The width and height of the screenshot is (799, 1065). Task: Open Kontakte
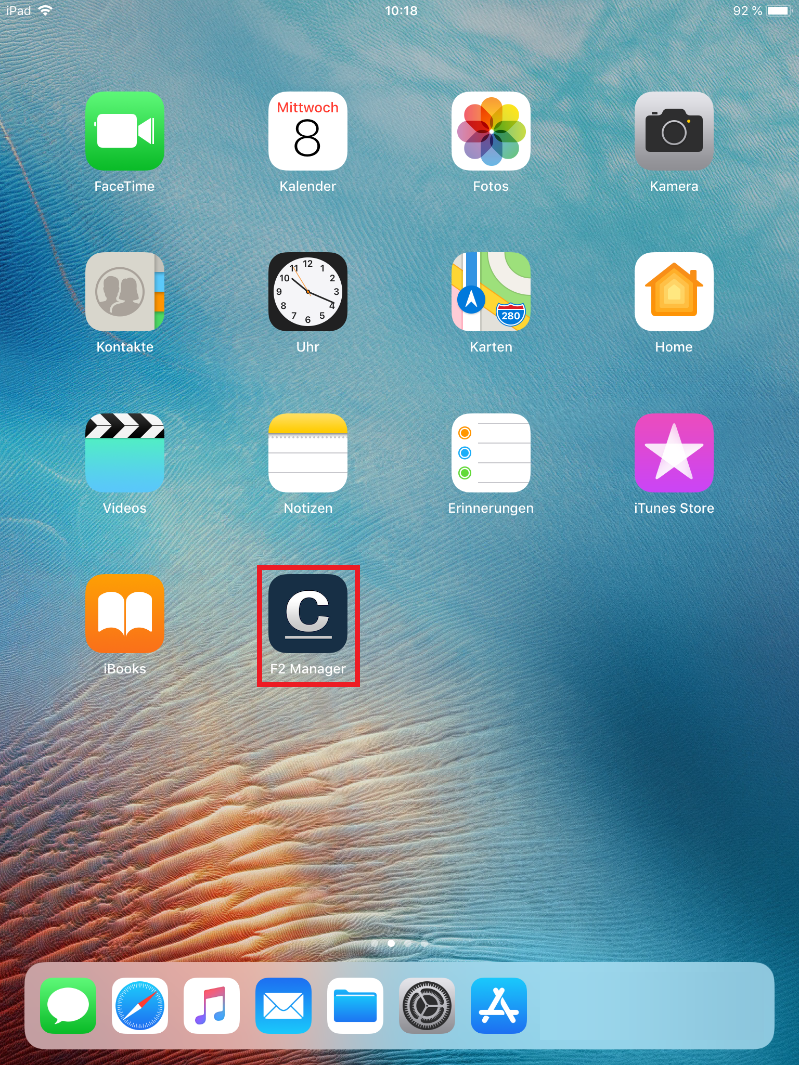coord(124,292)
